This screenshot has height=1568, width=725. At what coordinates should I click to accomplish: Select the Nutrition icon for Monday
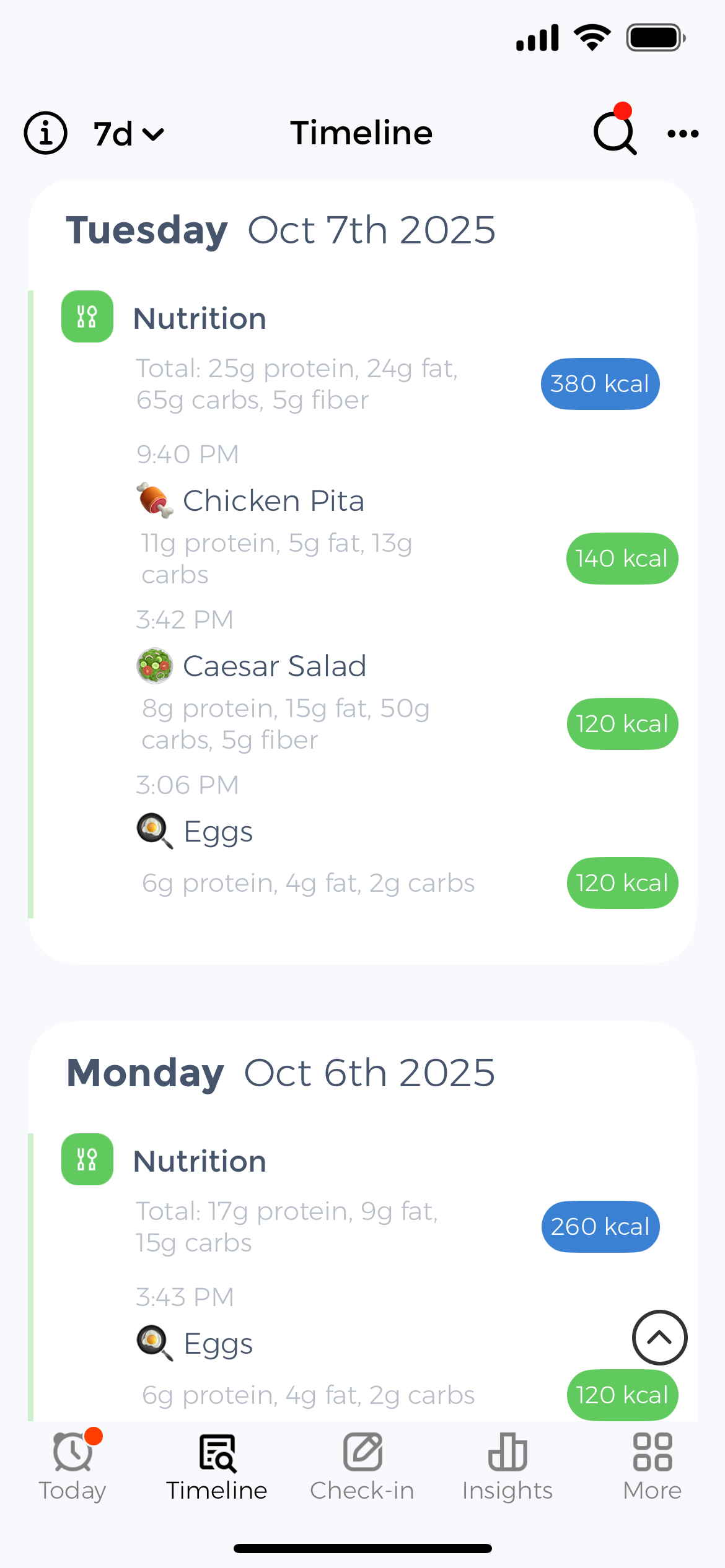[x=87, y=1159]
